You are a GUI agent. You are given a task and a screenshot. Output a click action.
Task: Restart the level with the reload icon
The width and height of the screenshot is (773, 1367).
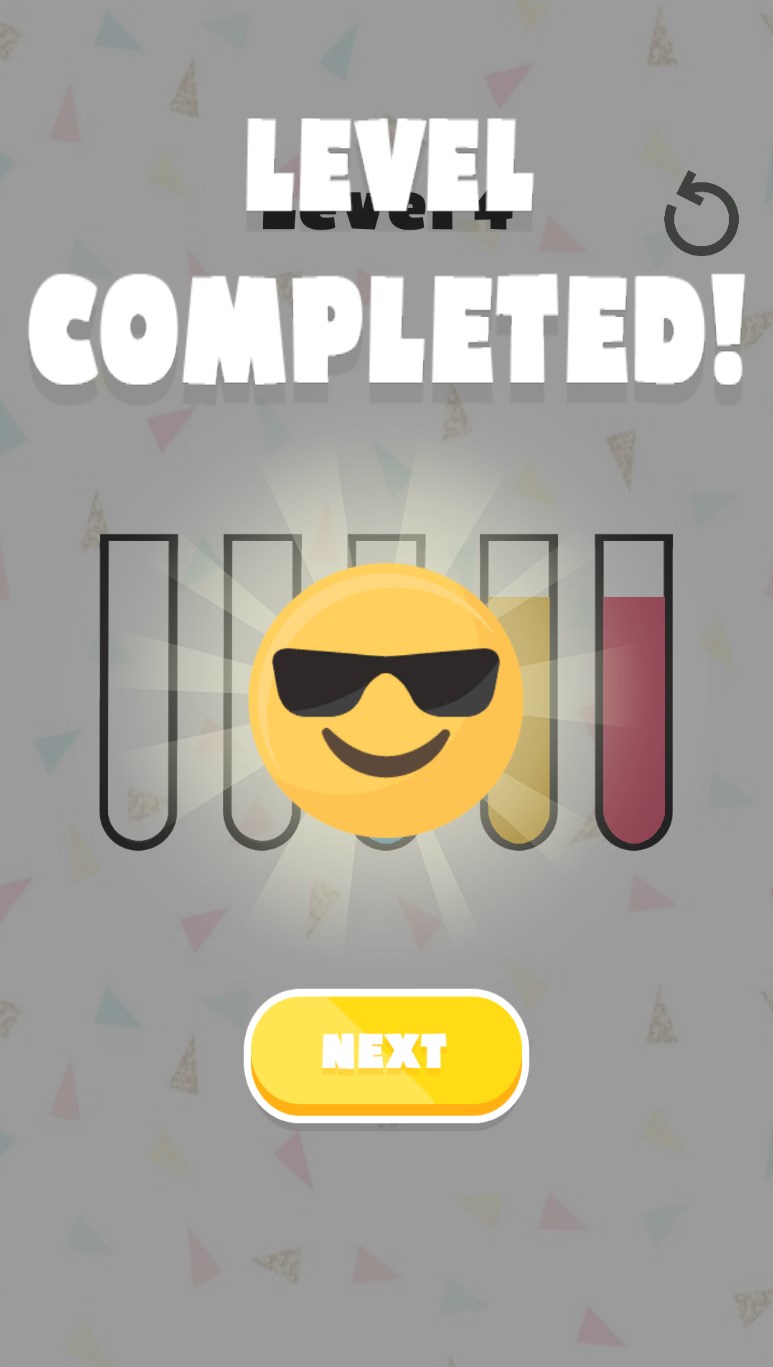[702, 215]
